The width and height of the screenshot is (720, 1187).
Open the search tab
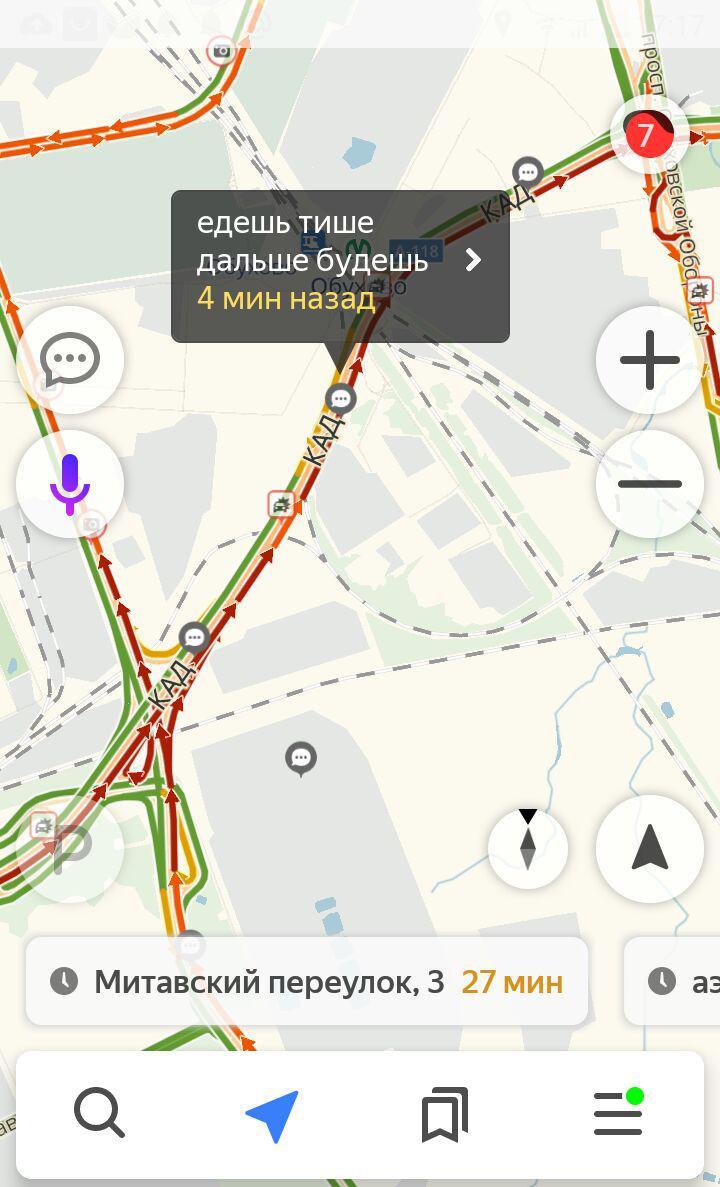click(99, 1114)
